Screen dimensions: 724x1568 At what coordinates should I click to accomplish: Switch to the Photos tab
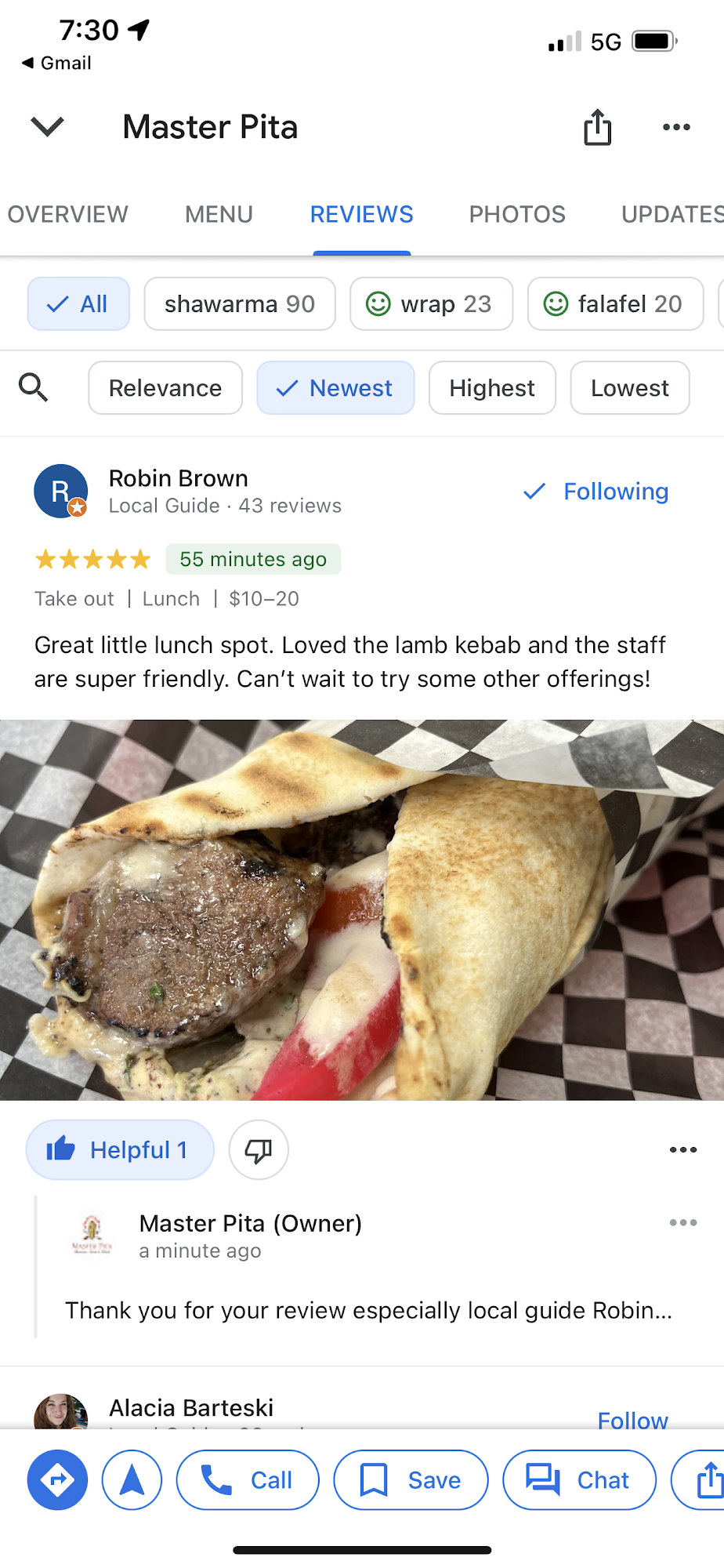point(516,214)
